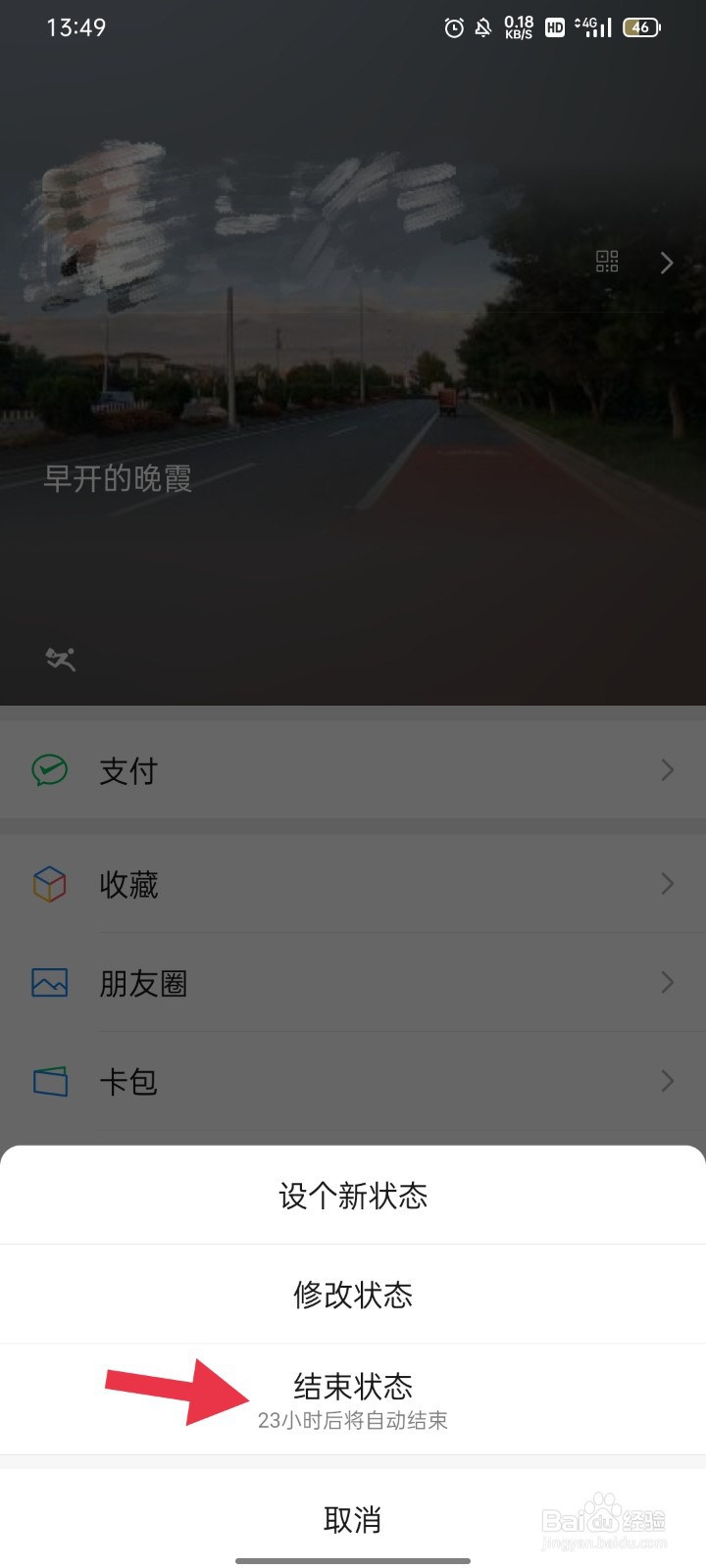706x1568 pixels.
Task: Expand the status via the right chevron arrow
Action: click(666, 263)
